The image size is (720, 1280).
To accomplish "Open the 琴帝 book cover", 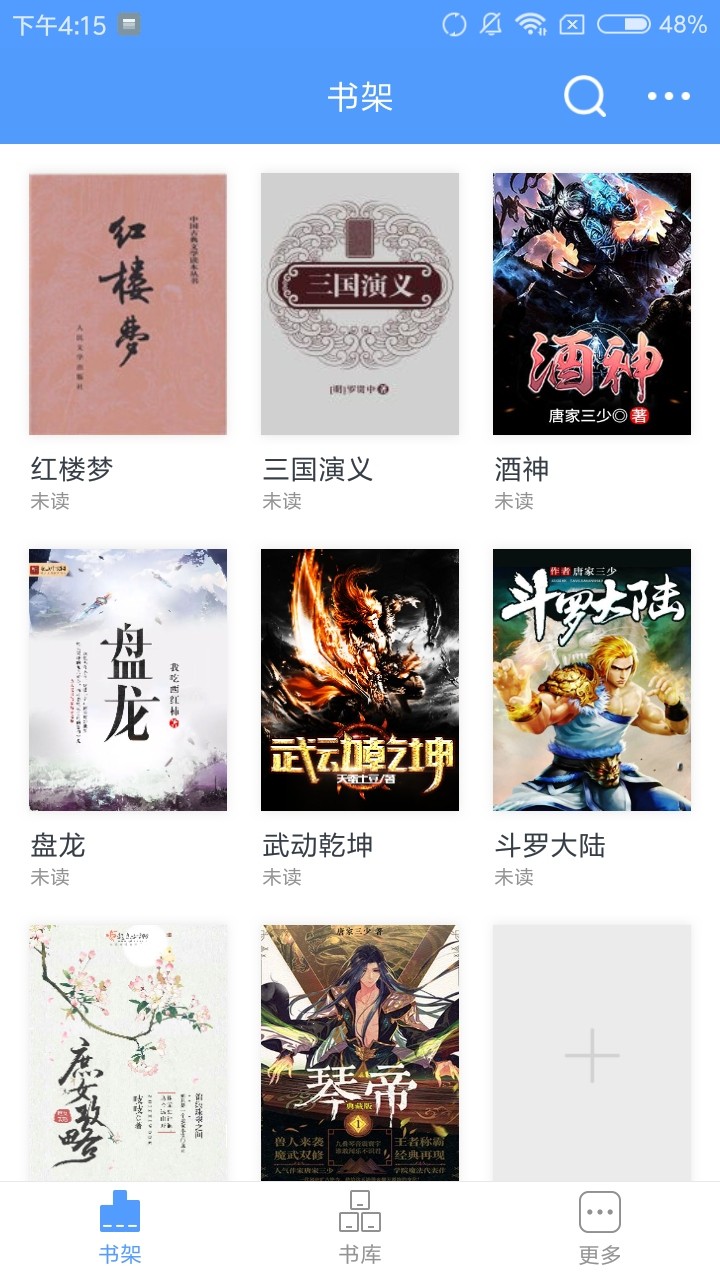I will point(360,1053).
